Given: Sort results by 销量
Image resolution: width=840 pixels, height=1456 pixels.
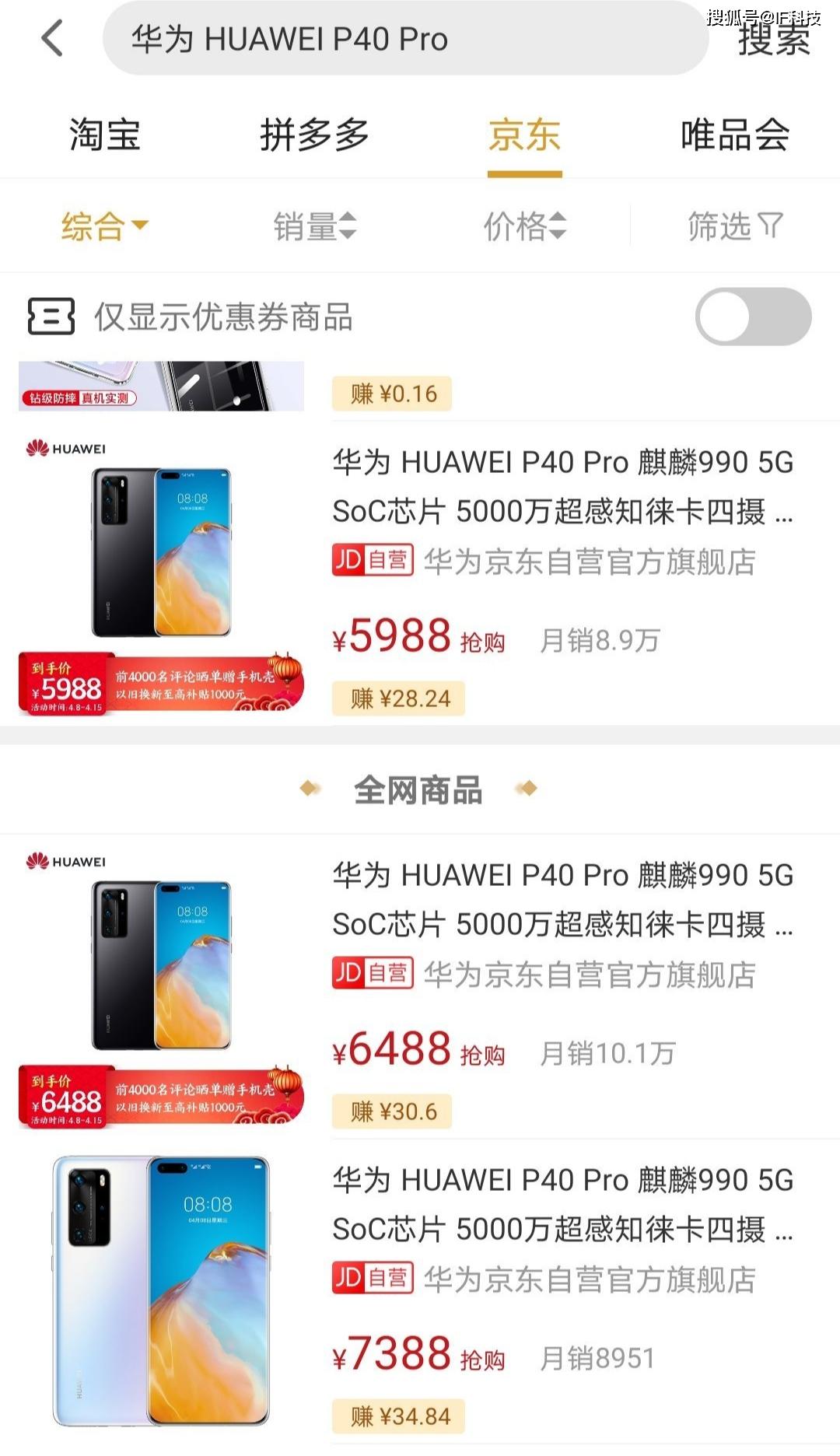Looking at the screenshot, I should (314, 226).
